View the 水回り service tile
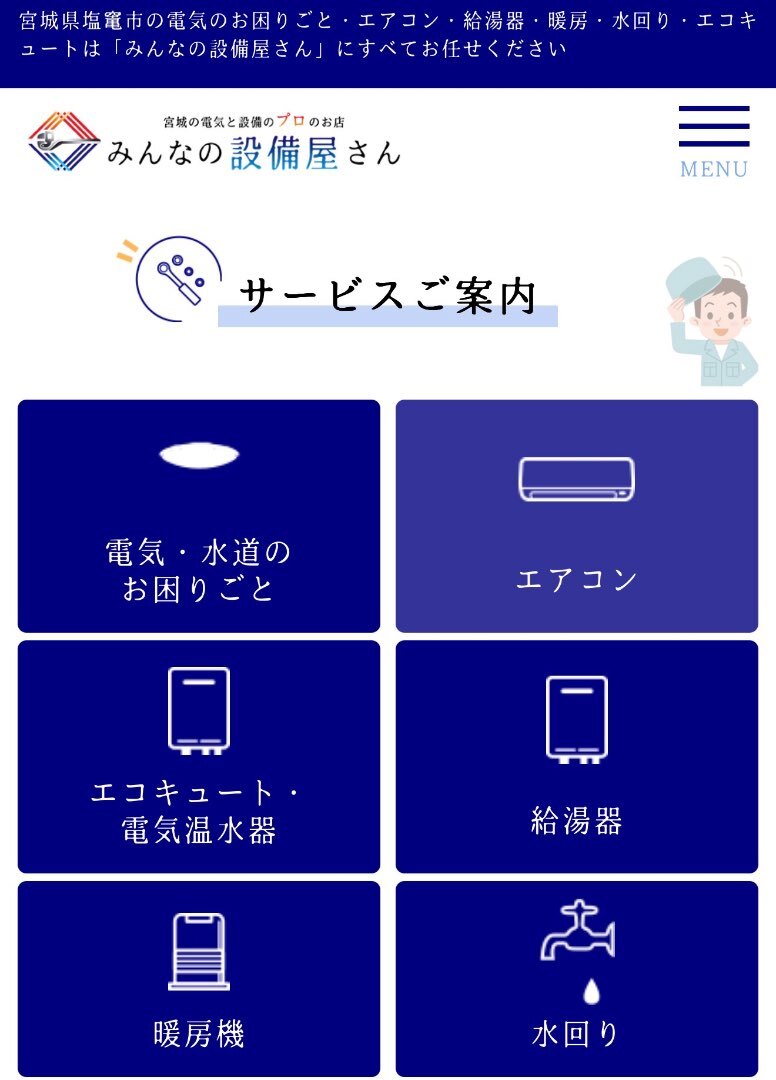The width and height of the screenshot is (776, 1080). (x=576, y=978)
